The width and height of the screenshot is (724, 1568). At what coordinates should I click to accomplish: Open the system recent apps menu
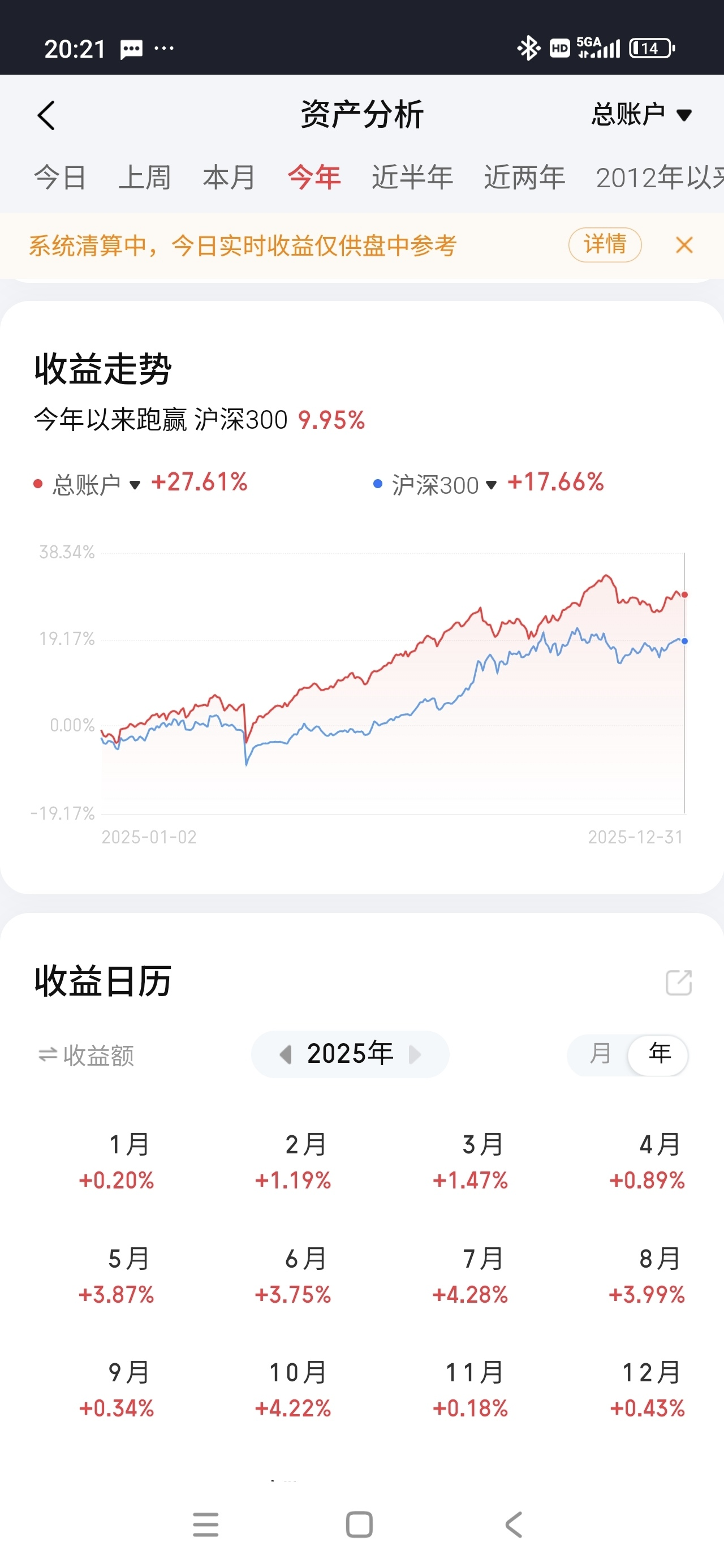tap(205, 1525)
